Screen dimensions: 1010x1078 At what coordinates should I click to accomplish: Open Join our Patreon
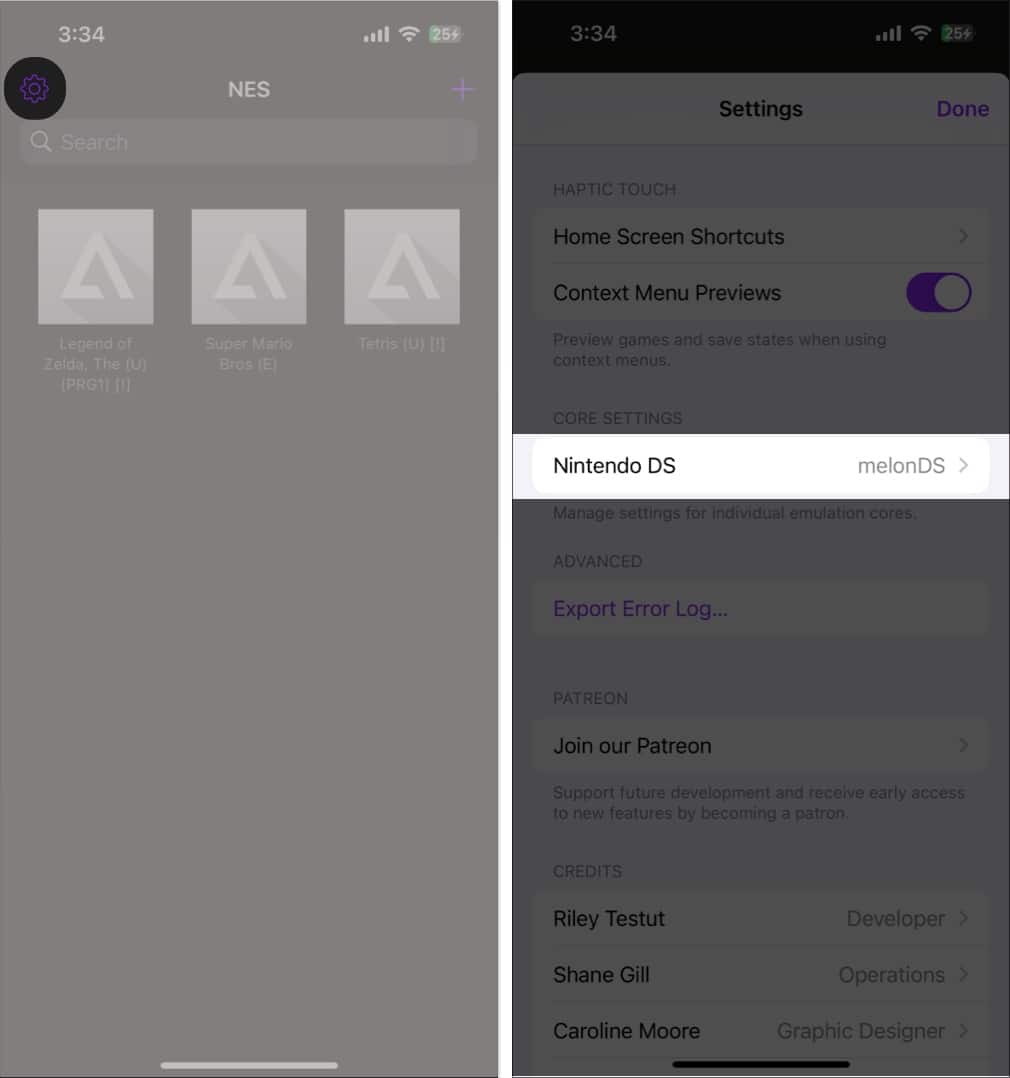point(760,746)
